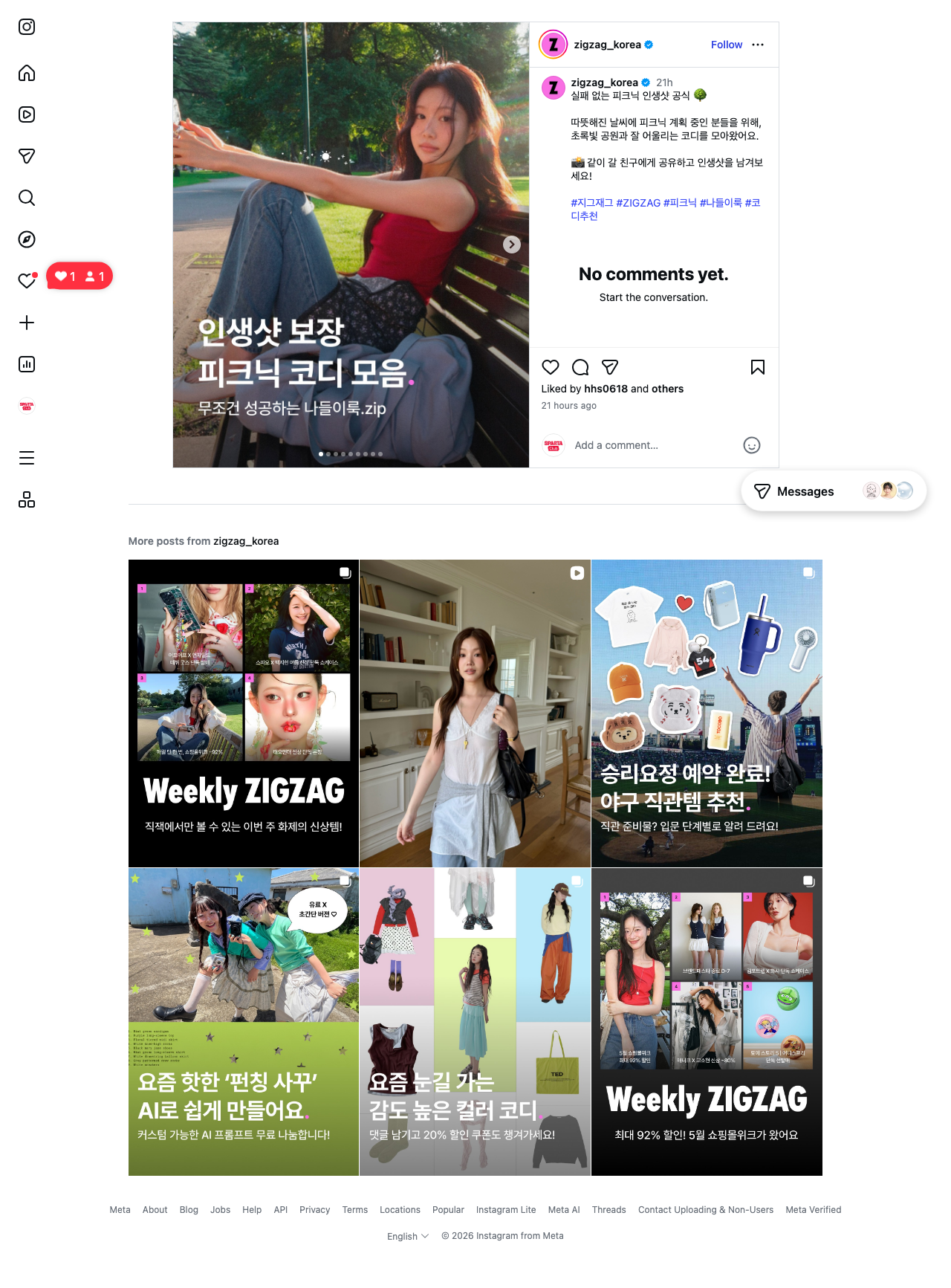Image resolution: width=951 pixels, height=1288 pixels.
Task: Bookmark this post
Action: [758, 367]
